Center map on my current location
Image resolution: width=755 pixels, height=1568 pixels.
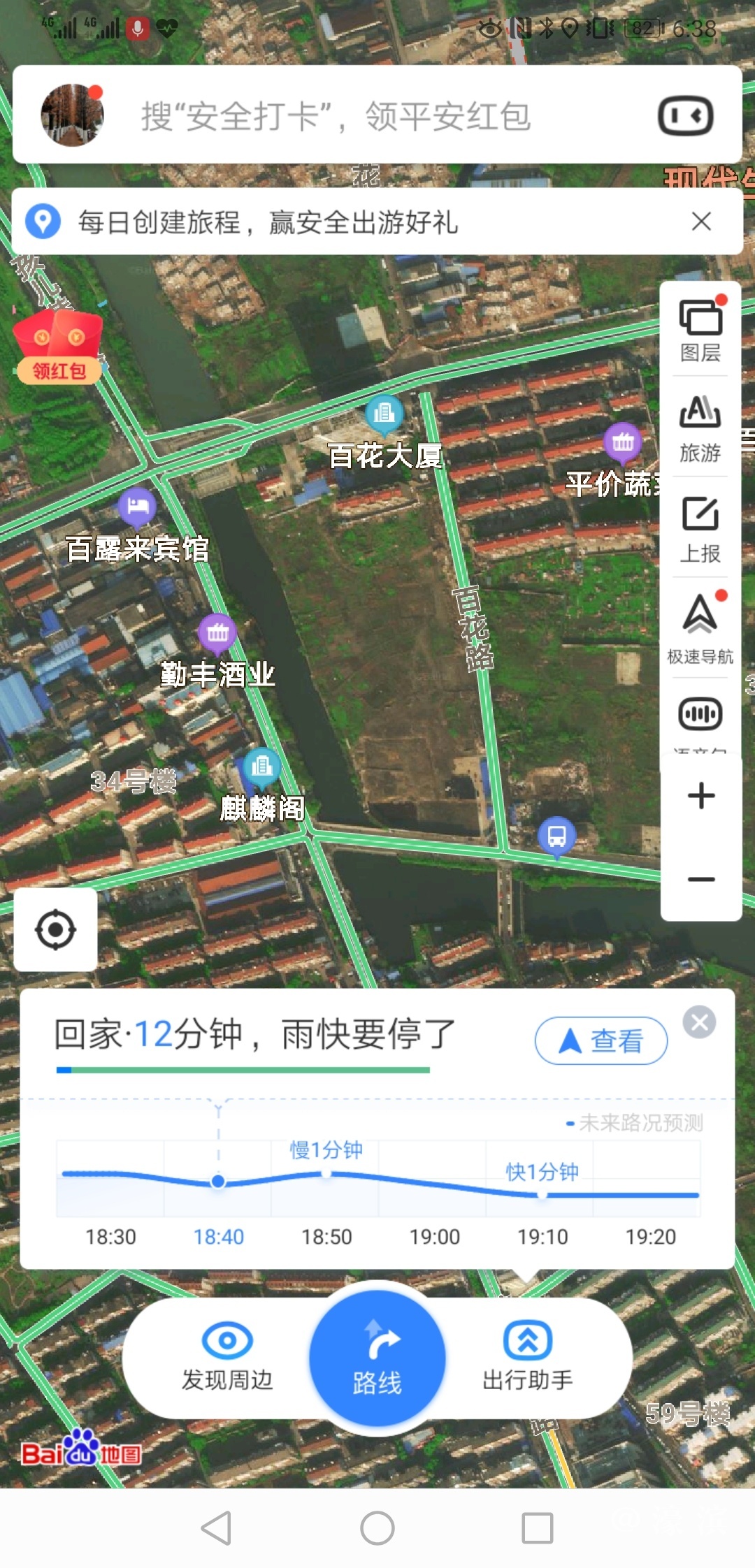coord(55,929)
